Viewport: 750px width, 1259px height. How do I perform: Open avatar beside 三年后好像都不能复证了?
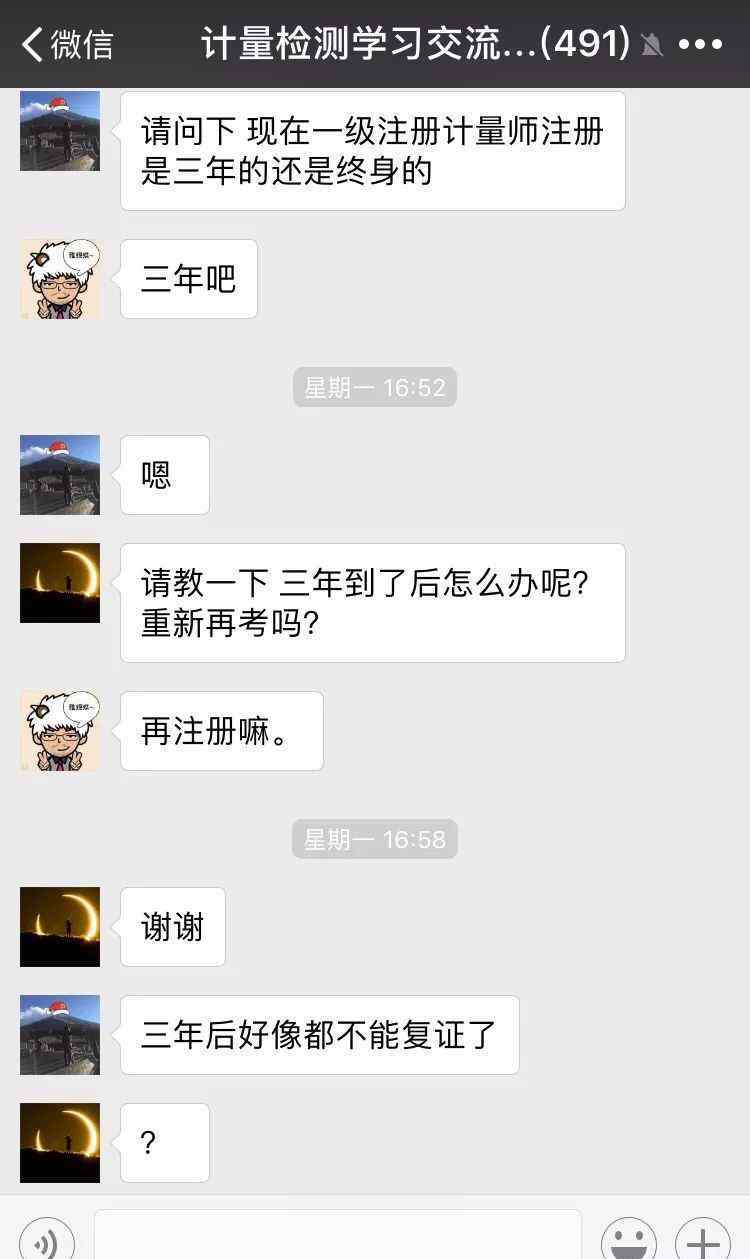pyautogui.click(x=60, y=1035)
